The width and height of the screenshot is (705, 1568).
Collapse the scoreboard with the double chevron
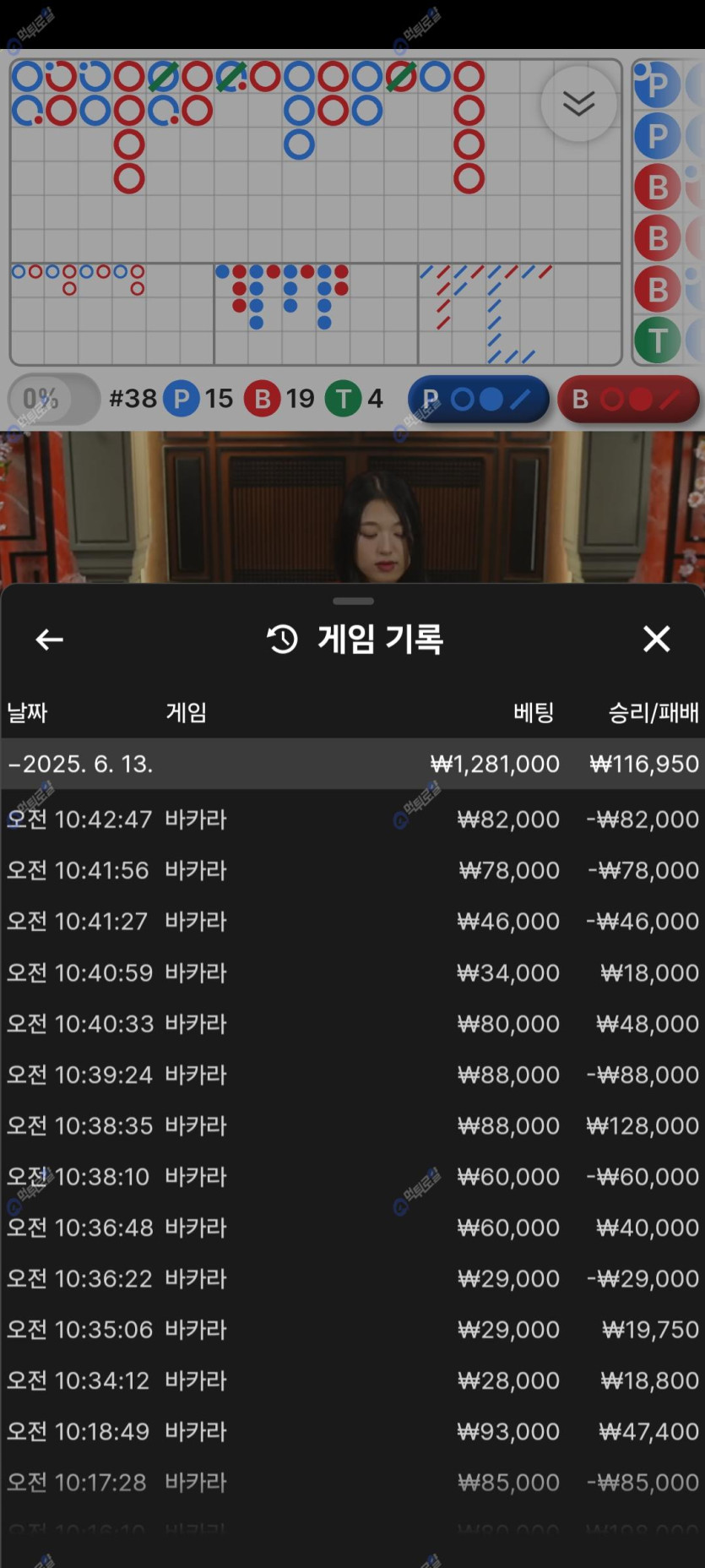tap(578, 104)
